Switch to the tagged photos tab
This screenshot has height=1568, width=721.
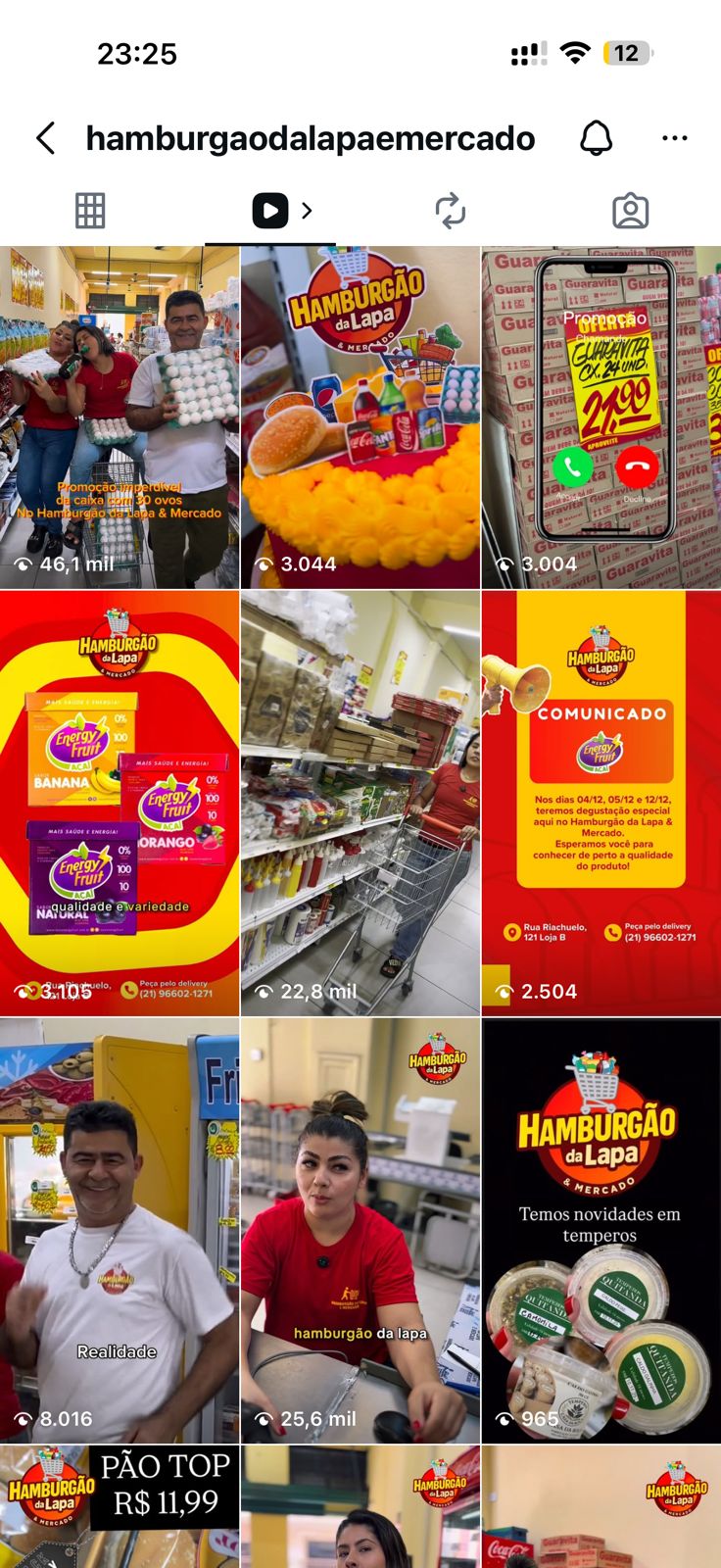[630, 211]
